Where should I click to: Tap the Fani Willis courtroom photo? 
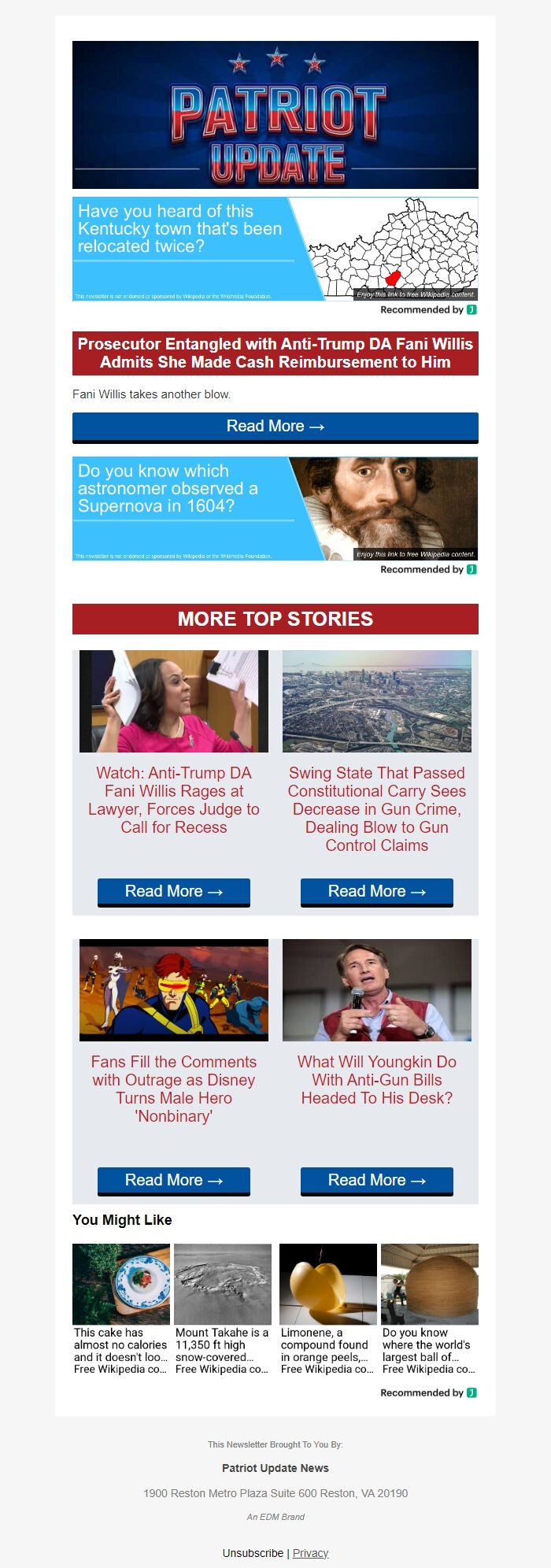(x=174, y=701)
